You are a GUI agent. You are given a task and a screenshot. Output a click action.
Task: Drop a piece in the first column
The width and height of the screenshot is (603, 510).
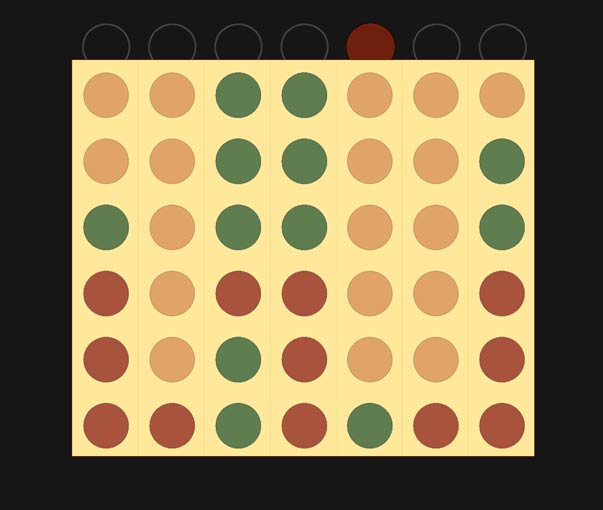[106, 46]
